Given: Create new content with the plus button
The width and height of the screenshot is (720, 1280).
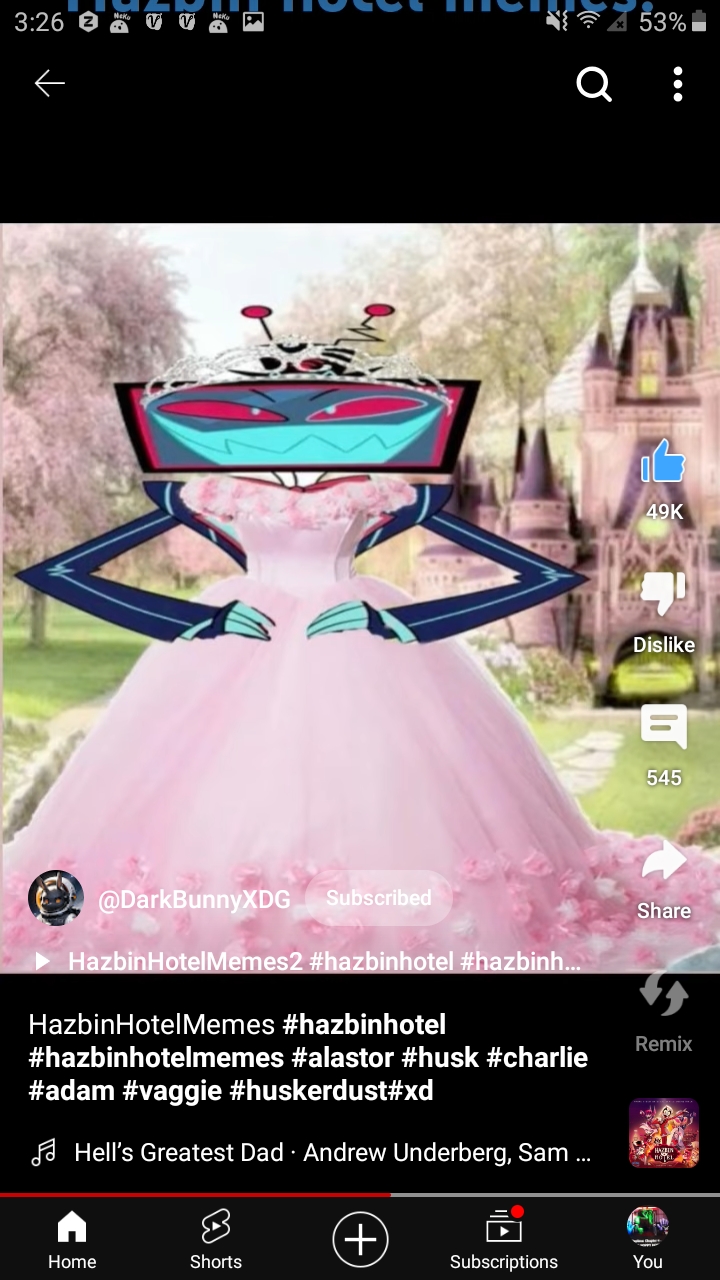Looking at the screenshot, I should pyautogui.click(x=360, y=1240).
